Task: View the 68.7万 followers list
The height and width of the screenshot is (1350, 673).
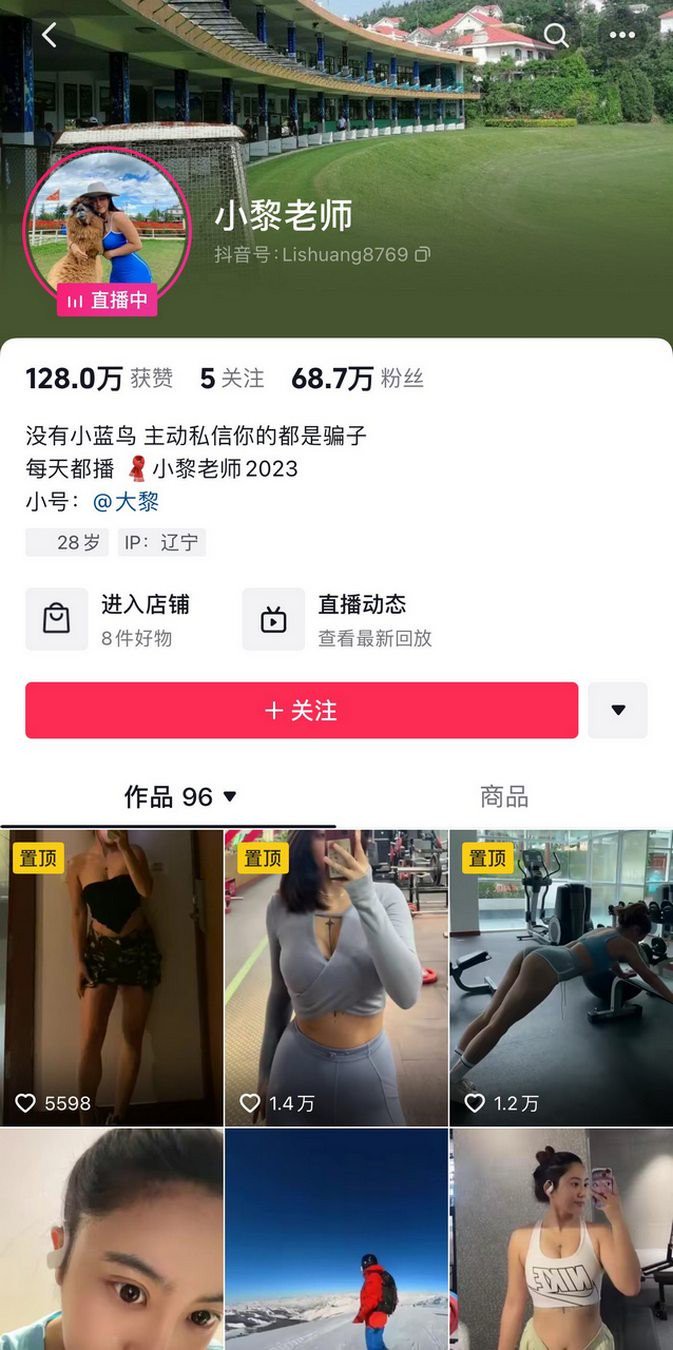Action: (357, 378)
